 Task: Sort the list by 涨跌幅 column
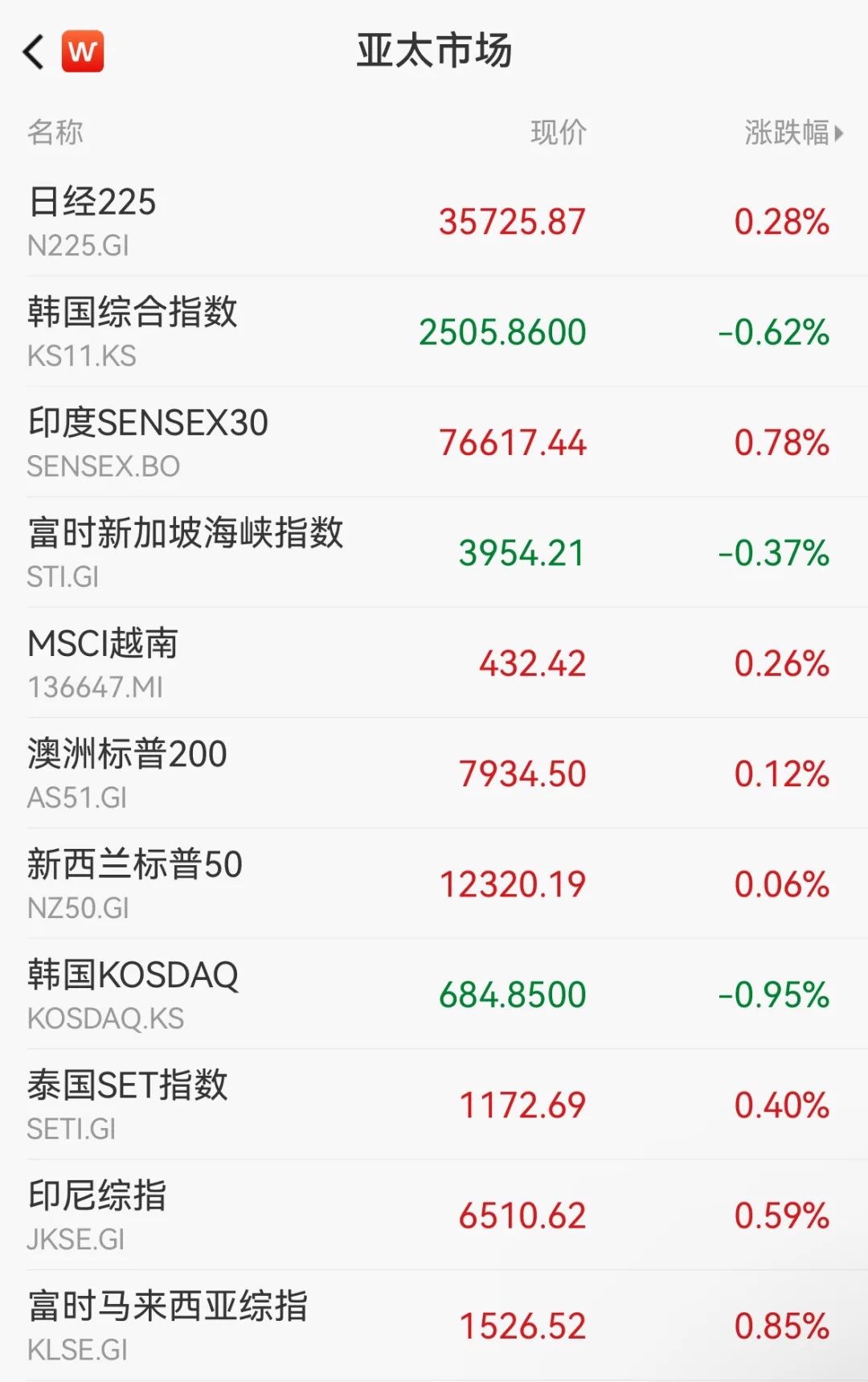coord(793,133)
